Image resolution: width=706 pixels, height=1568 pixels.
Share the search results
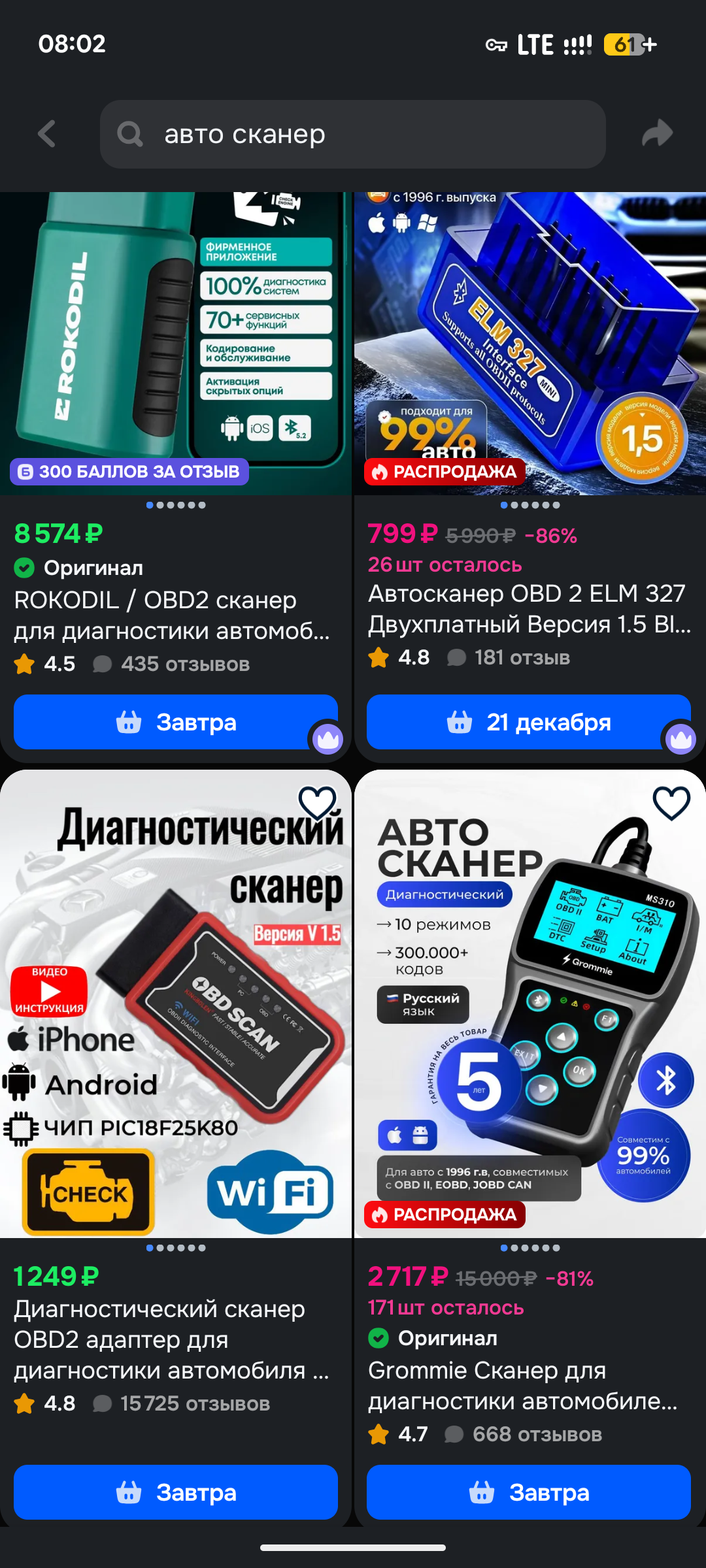[x=657, y=133]
